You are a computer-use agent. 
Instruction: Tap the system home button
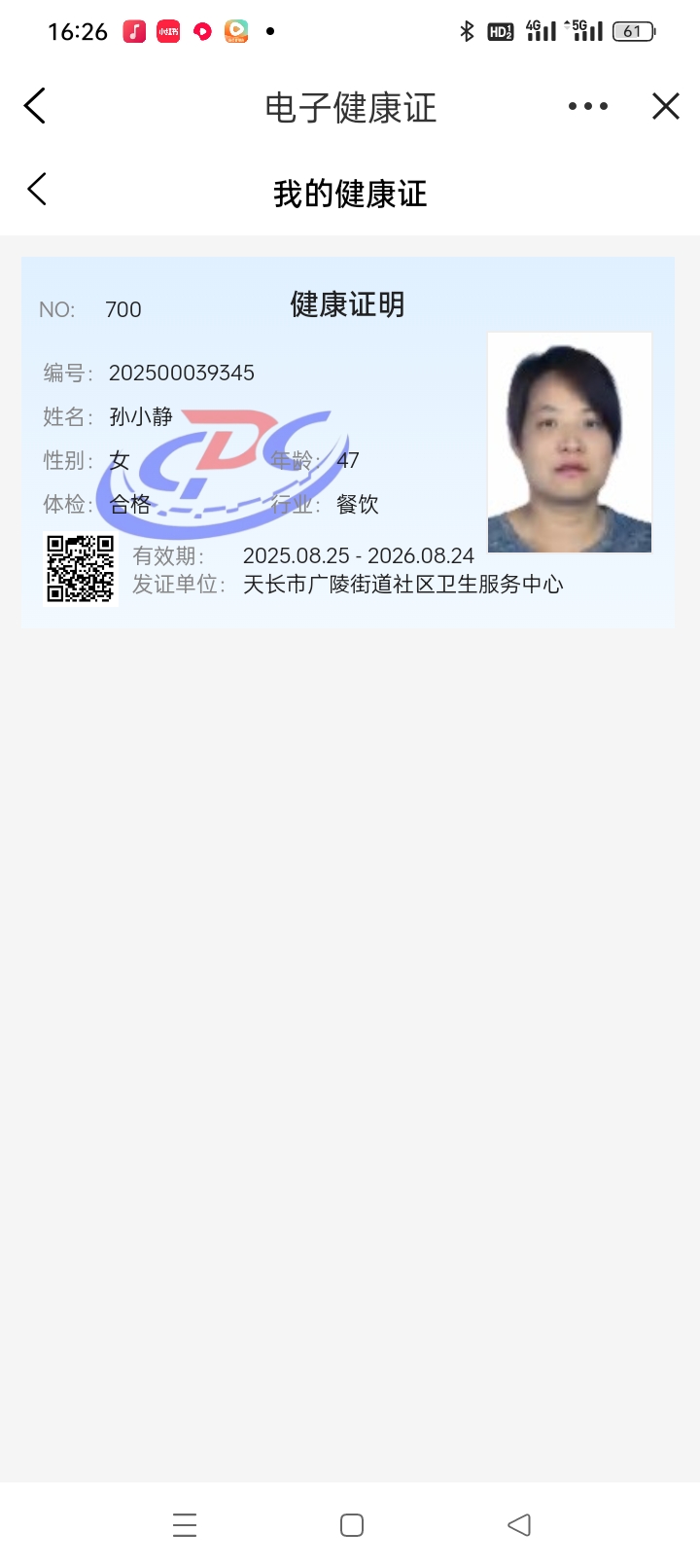352,1524
